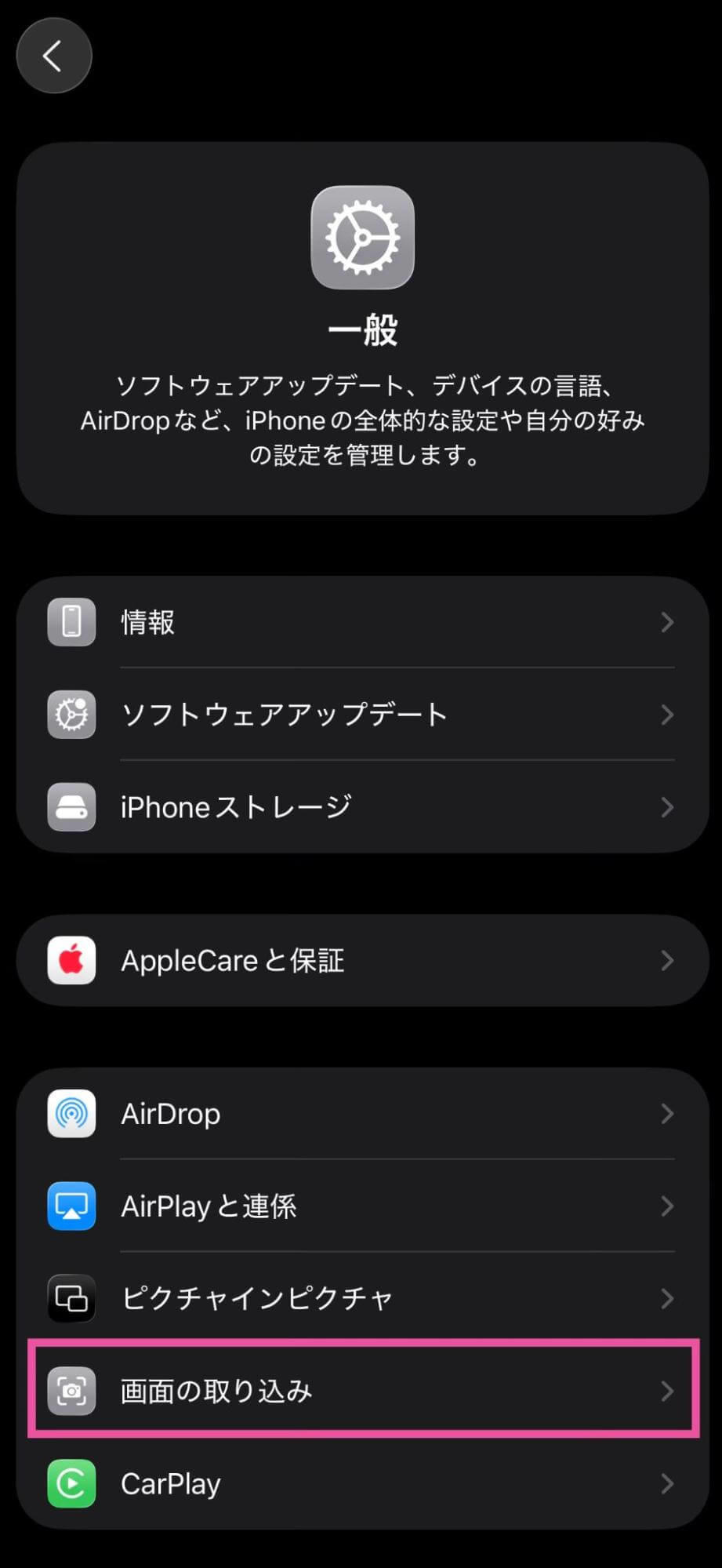Viewport: 722px width, 1568px height.
Task: Expand AirDrop settings with the chevron
Action: click(x=667, y=1113)
